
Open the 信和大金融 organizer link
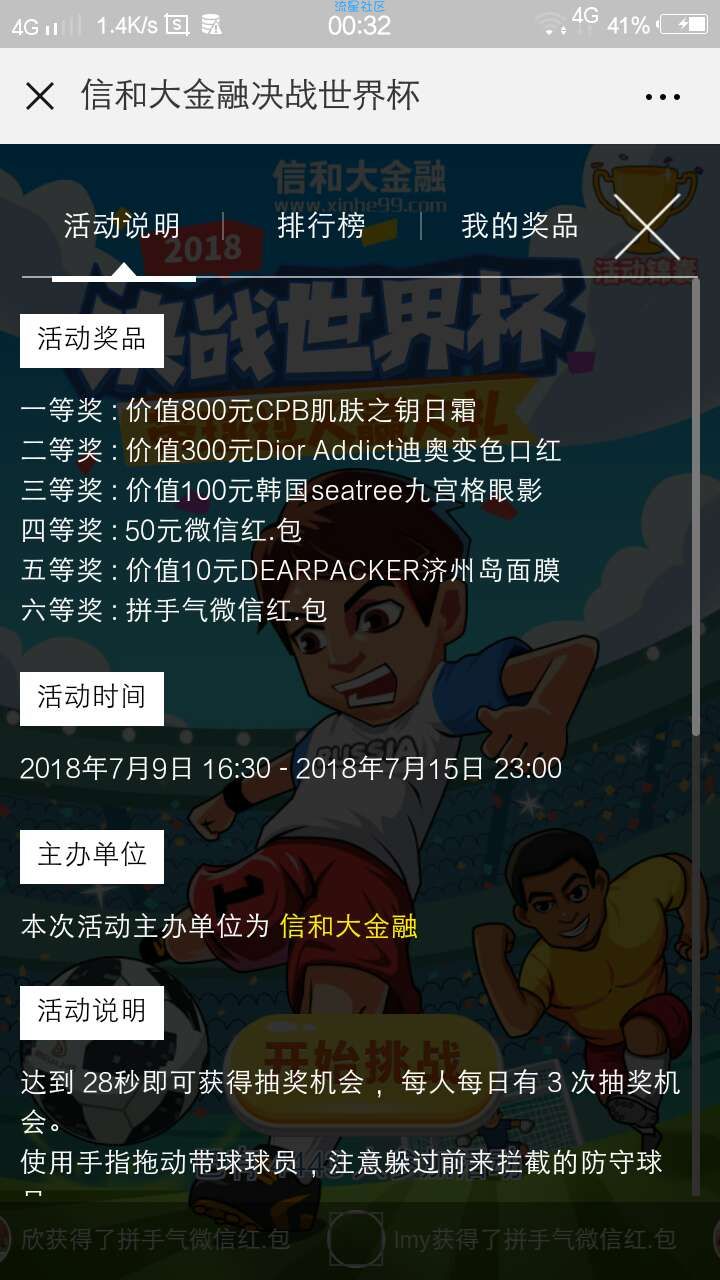coord(348,926)
